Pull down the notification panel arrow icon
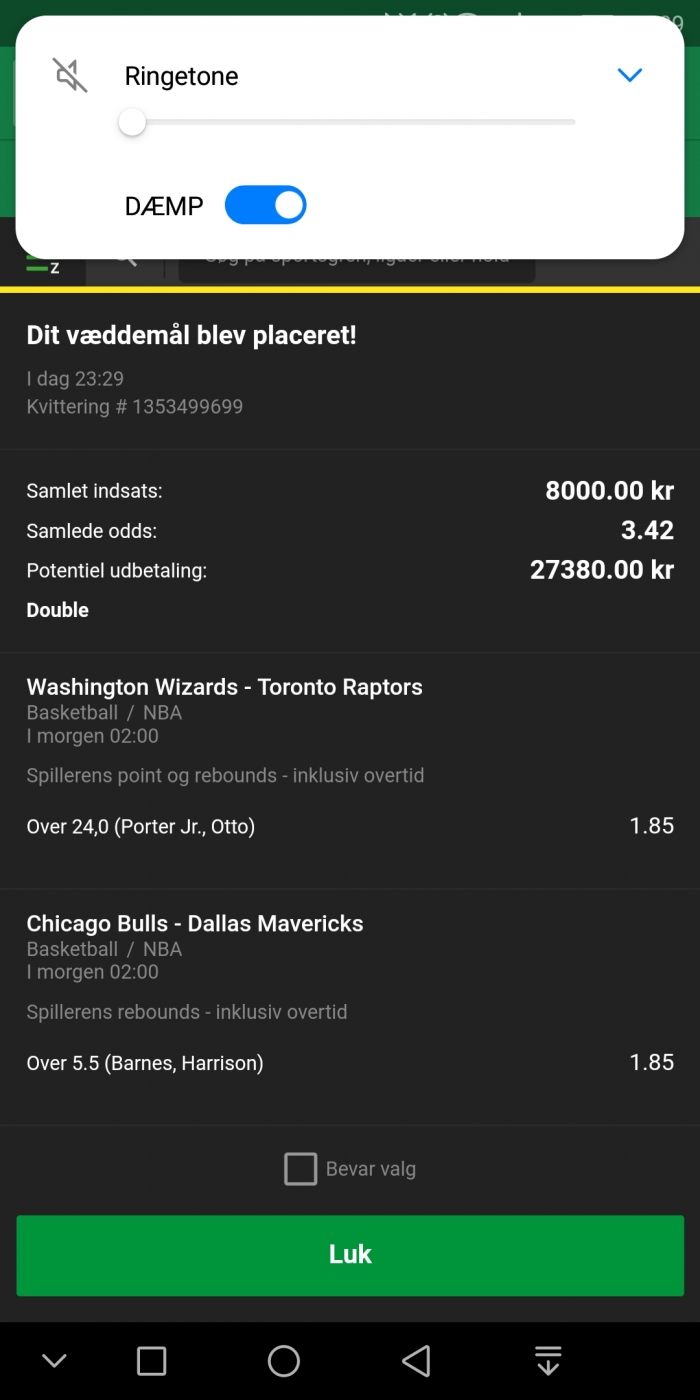 point(547,1360)
